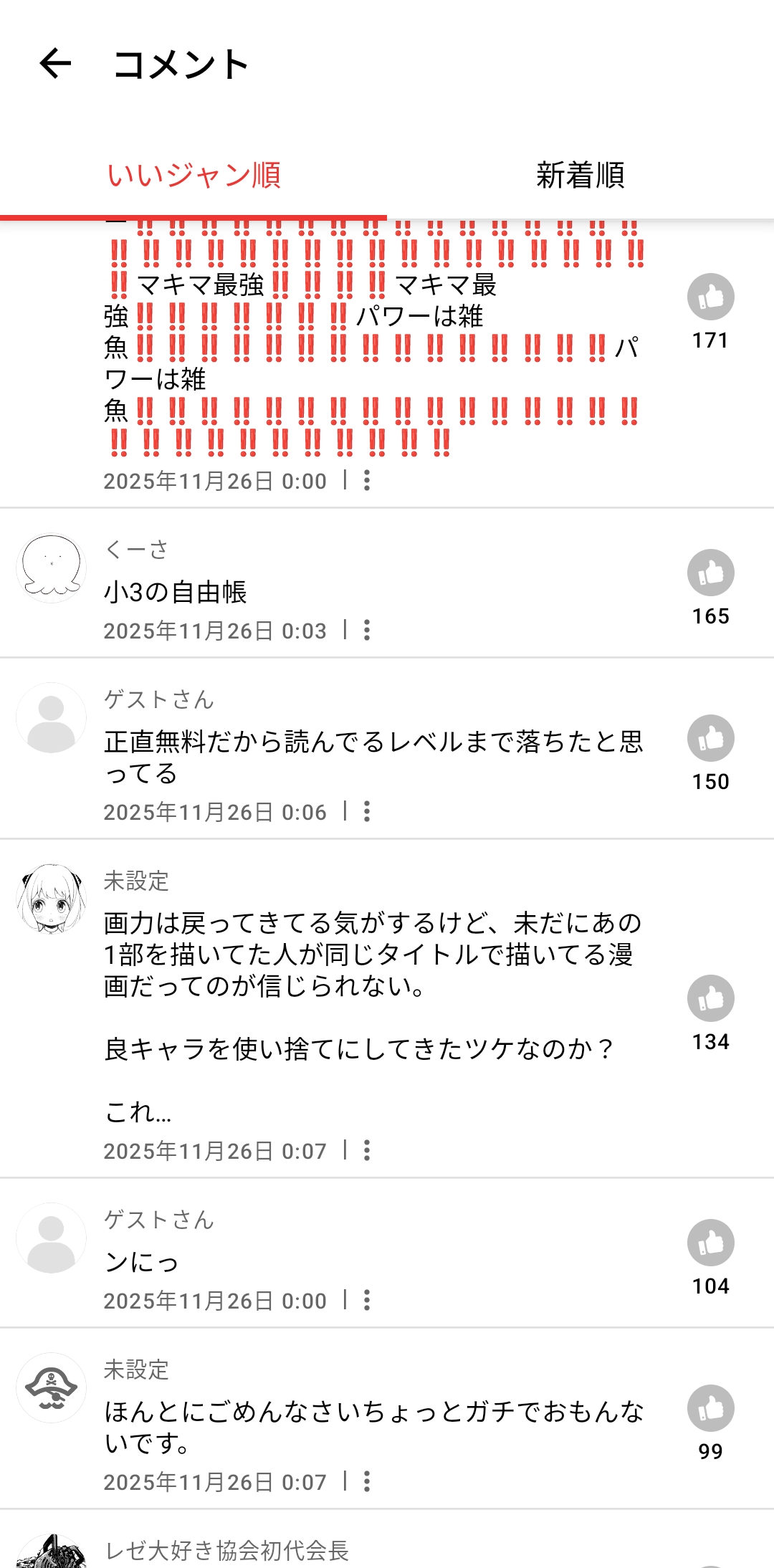The image size is (774, 1568).
Task: Open more options on the マキマ最強 comment
Action: pyautogui.click(x=367, y=480)
